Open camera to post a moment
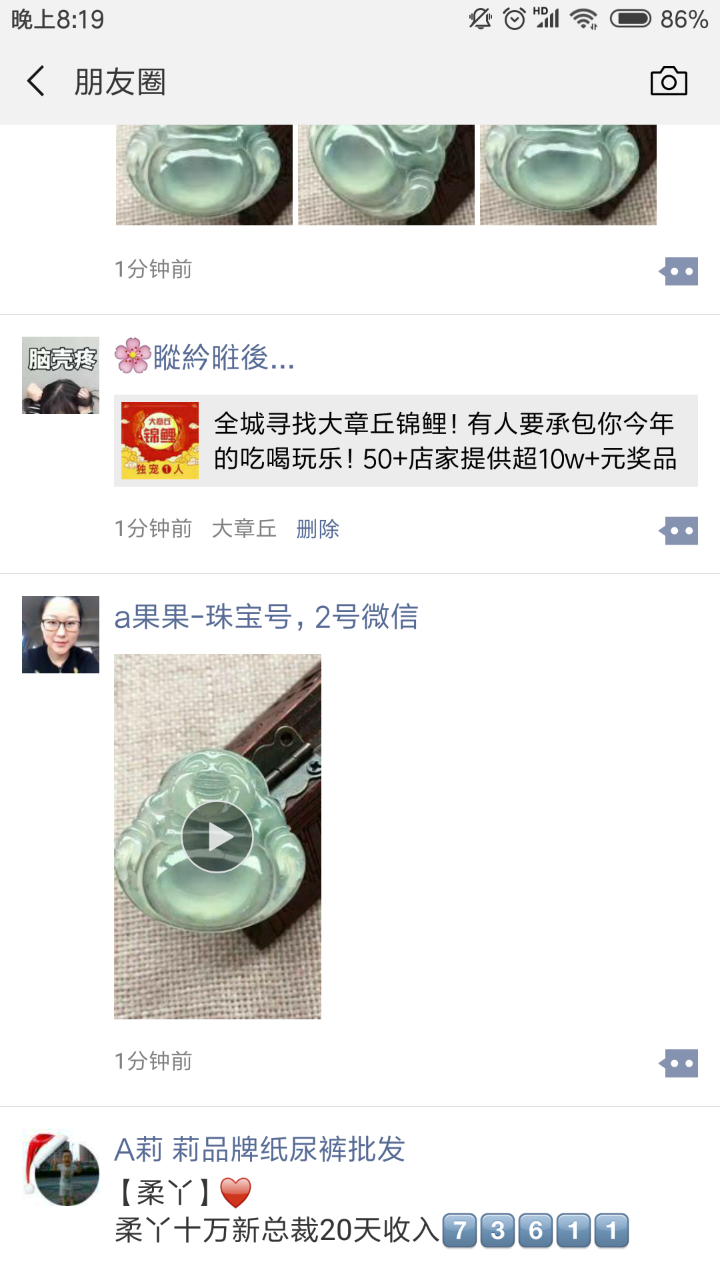 [668, 81]
